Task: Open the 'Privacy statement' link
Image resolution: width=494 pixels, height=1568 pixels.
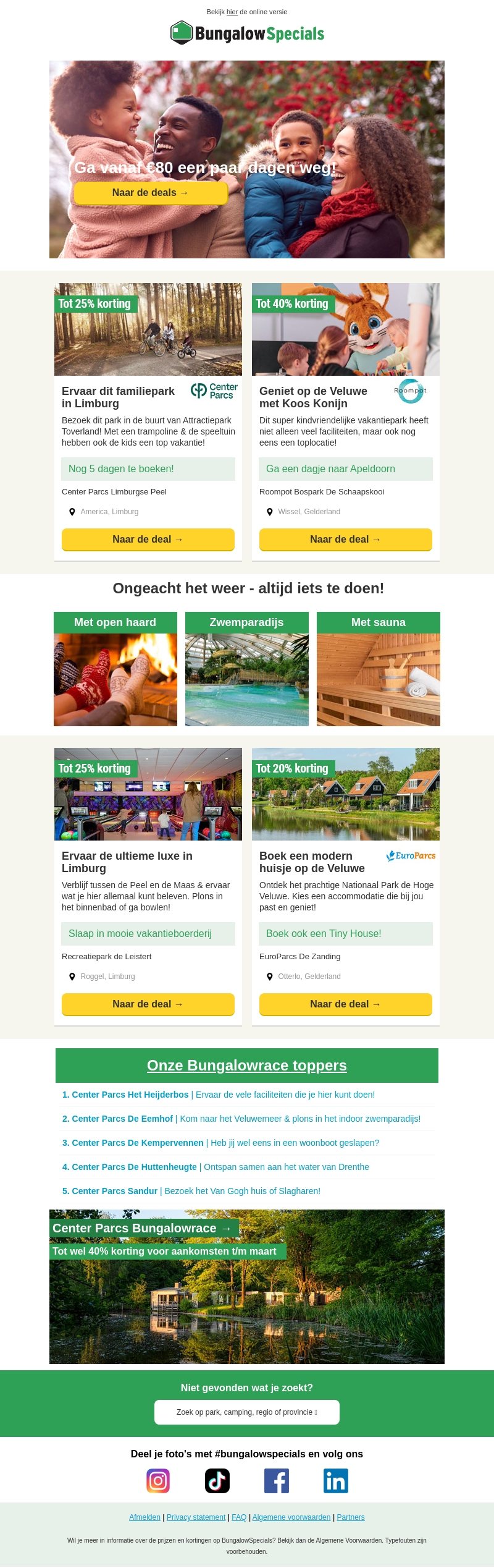Action: (196, 1517)
